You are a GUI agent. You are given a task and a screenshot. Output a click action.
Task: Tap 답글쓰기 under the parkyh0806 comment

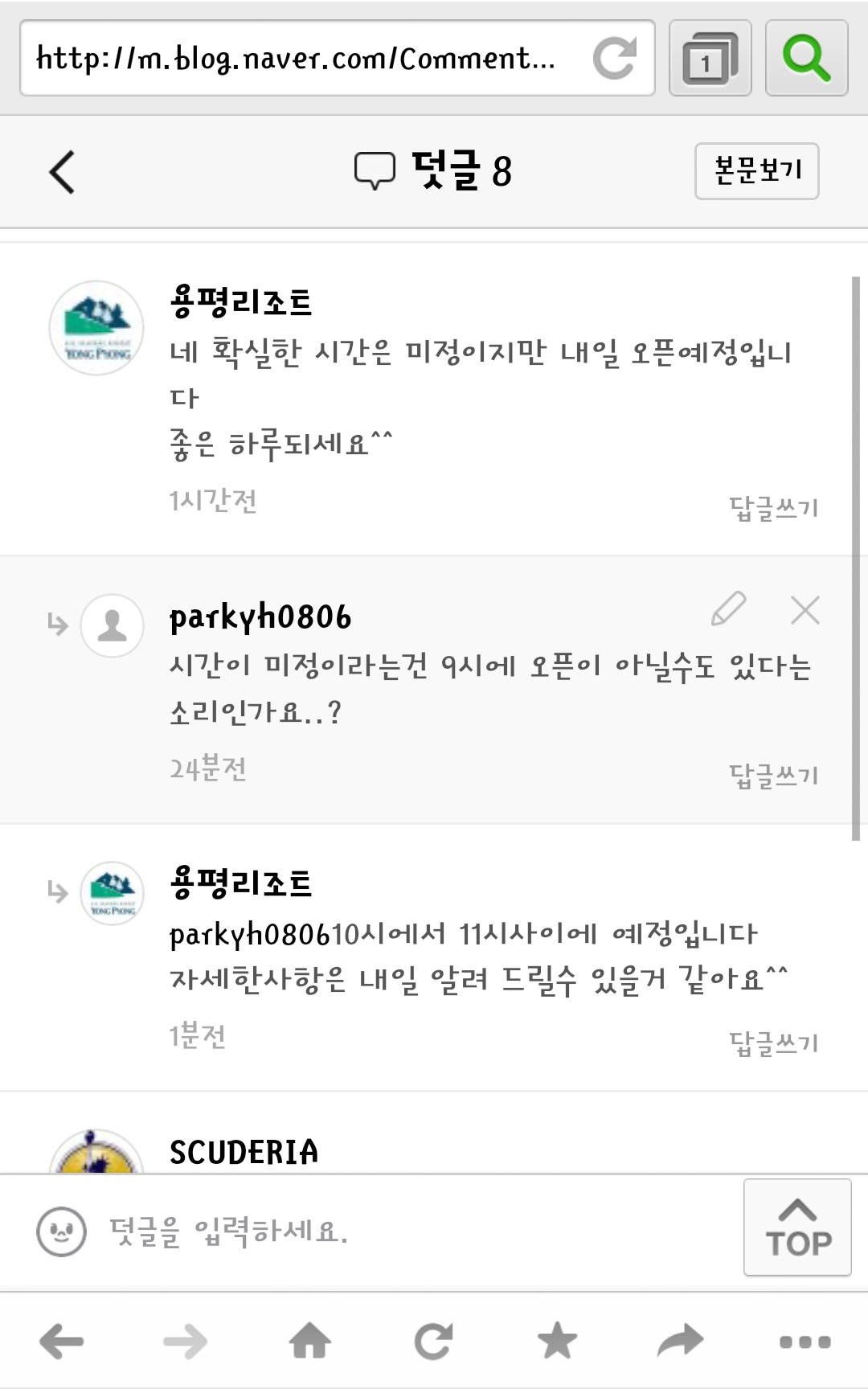[x=773, y=775]
